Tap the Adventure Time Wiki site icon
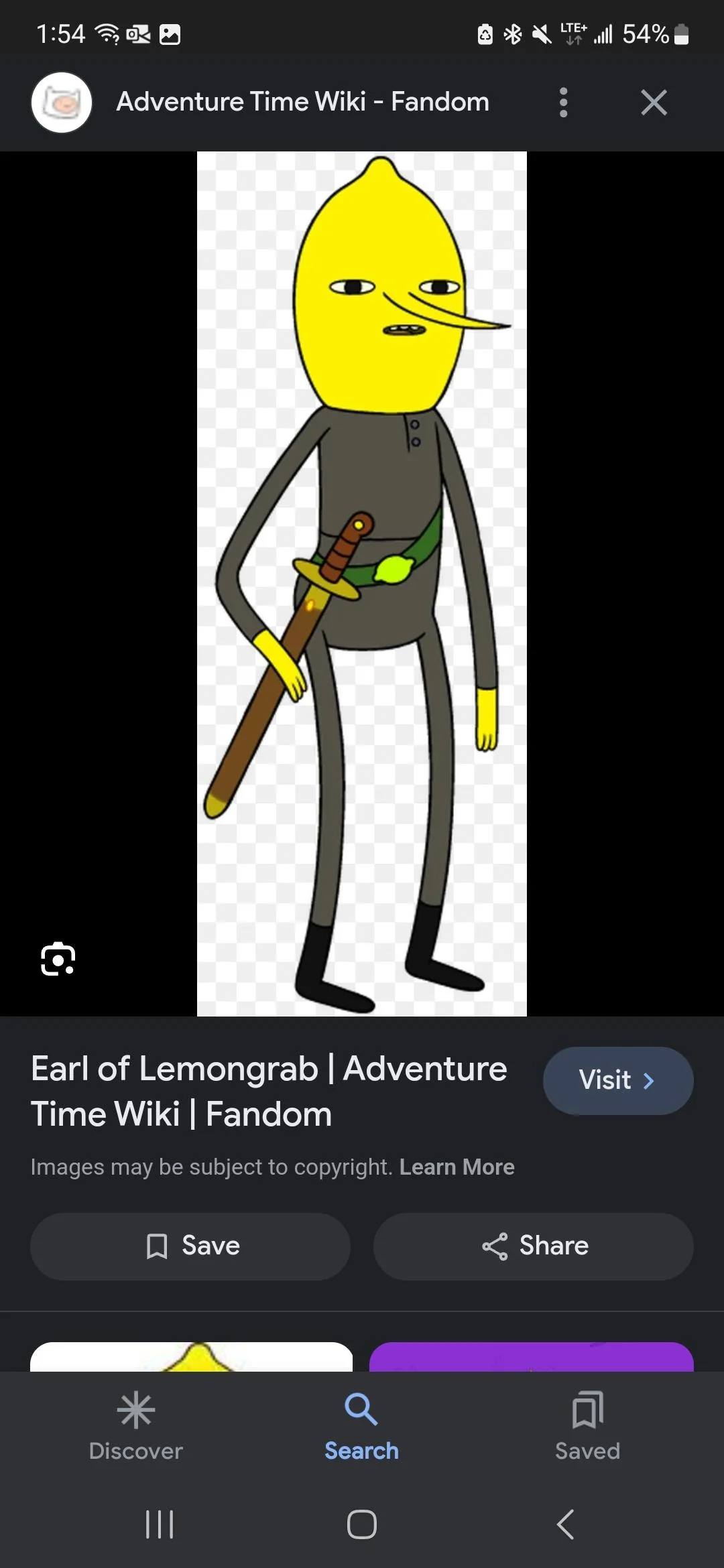The image size is (724, 1568). [62, 103]
